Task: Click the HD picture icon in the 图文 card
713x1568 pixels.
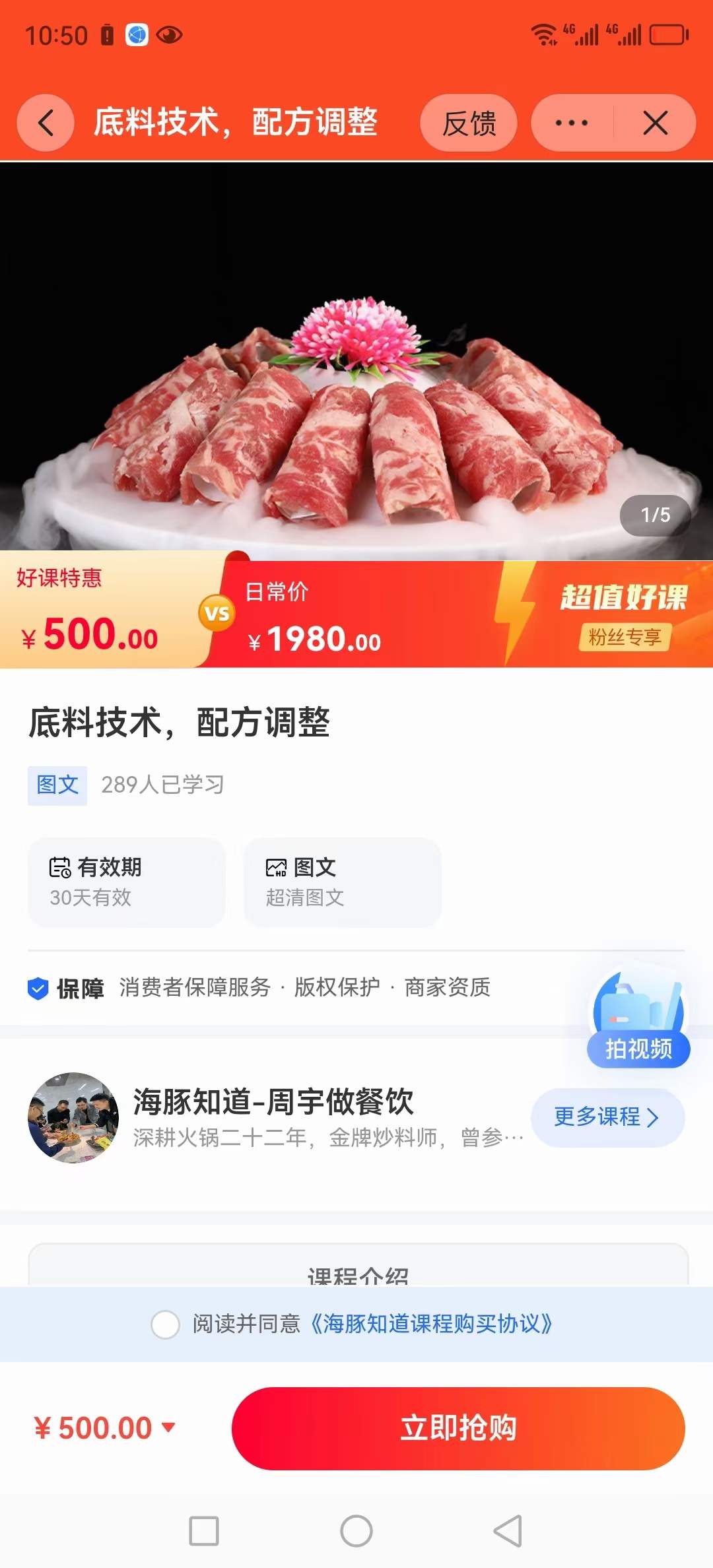Action: pyautogui.click(x=275, y=868)
